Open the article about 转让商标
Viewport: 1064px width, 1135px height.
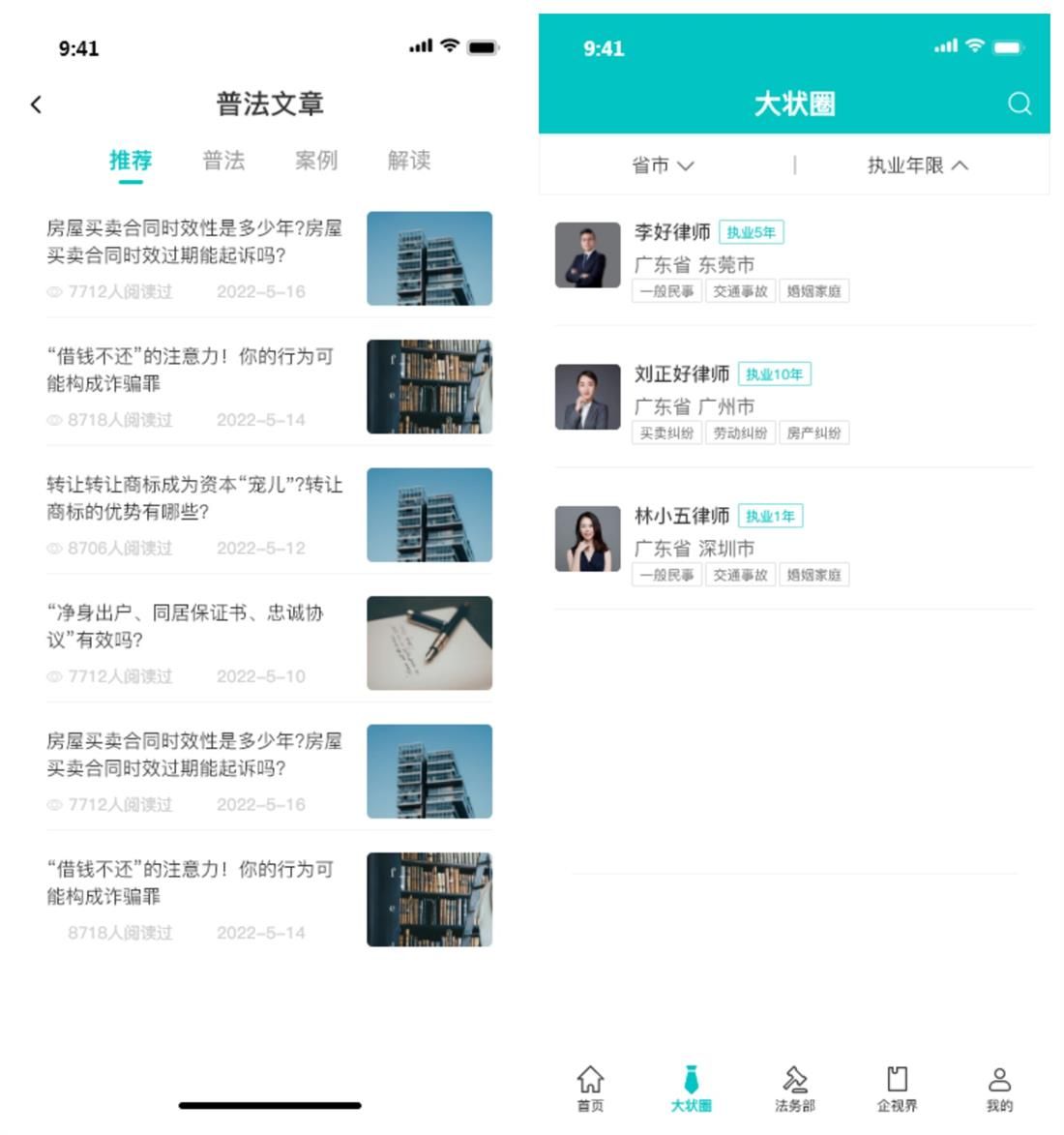pos(194,497)
